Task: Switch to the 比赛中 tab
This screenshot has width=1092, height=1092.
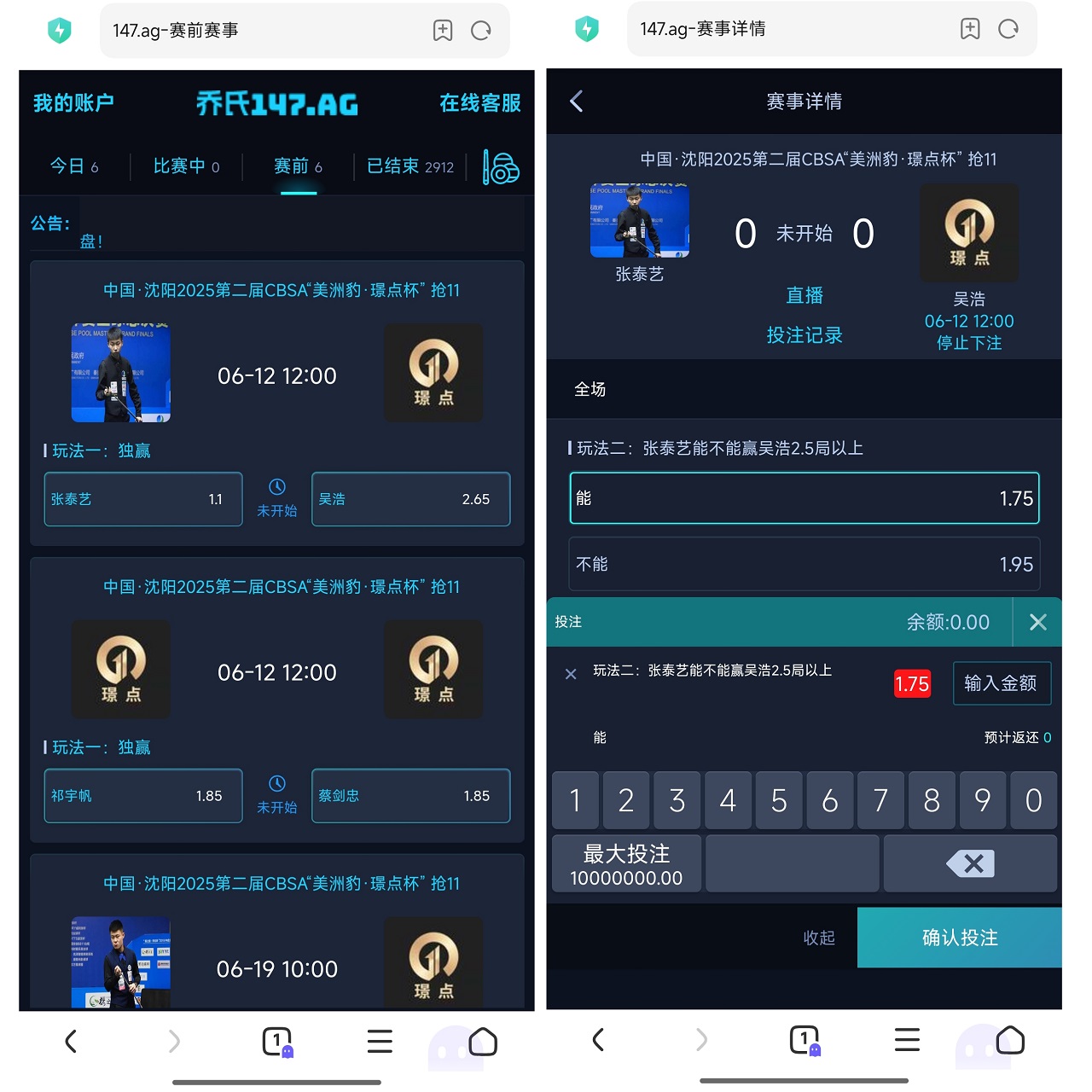Action: 186,166
